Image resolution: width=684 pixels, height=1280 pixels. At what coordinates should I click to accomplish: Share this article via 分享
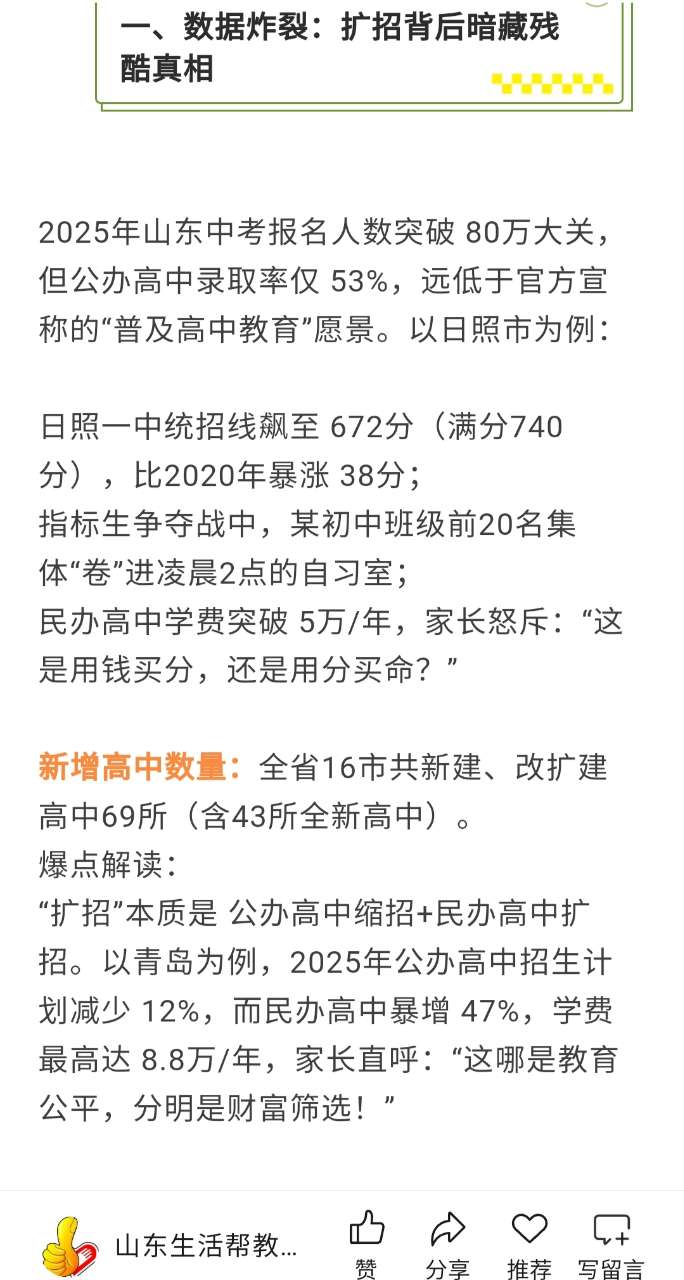point(448,1244)
